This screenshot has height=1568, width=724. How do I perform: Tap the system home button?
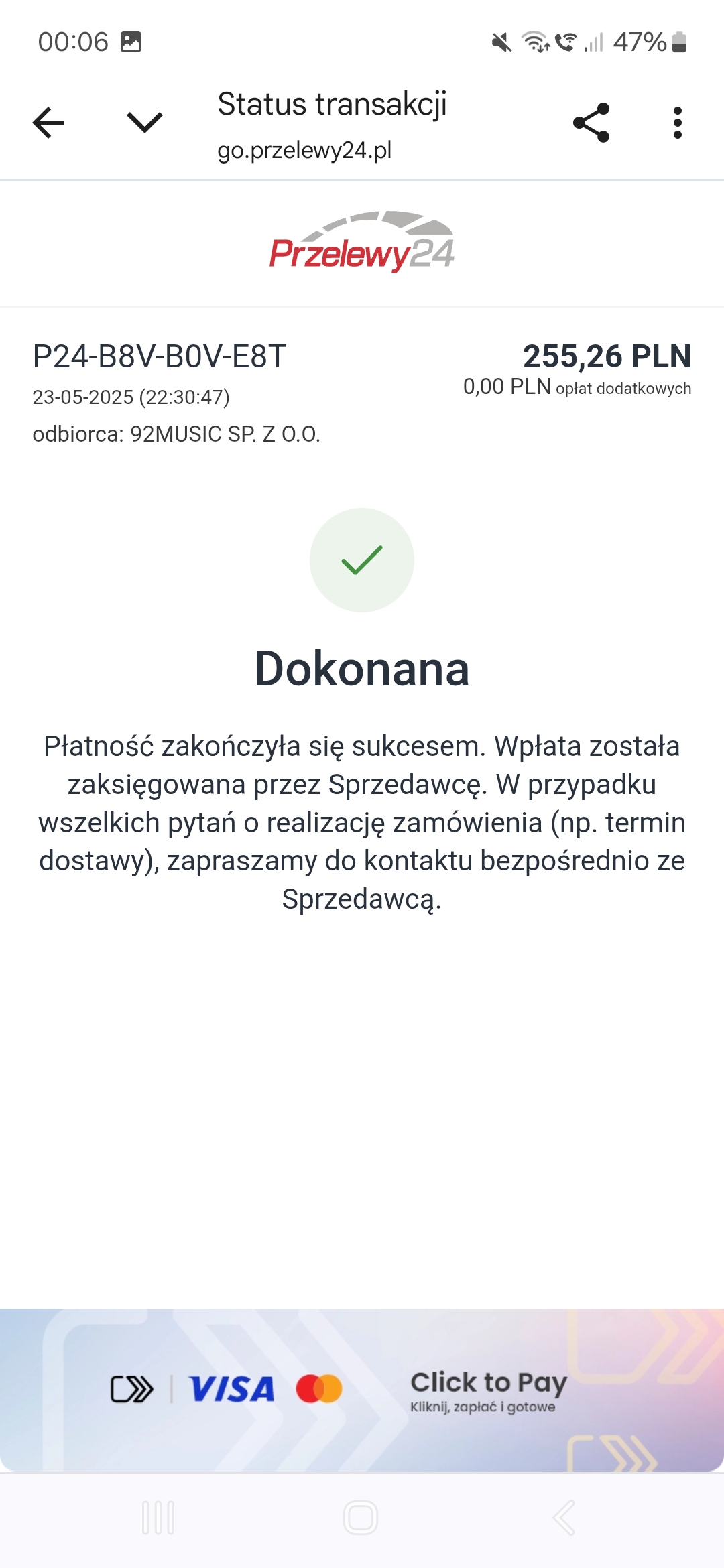coord(361,1518)
